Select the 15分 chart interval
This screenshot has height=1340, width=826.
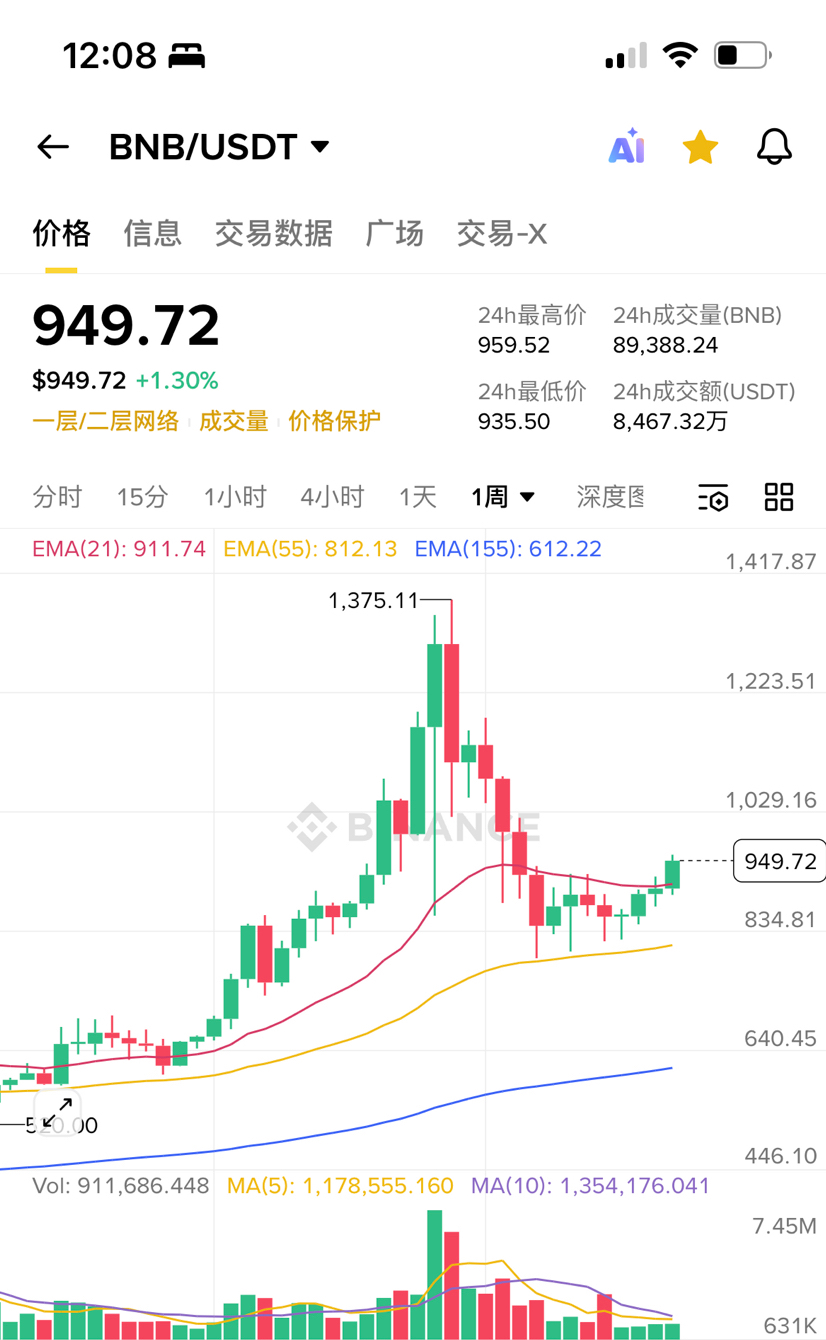click(142, 496)
